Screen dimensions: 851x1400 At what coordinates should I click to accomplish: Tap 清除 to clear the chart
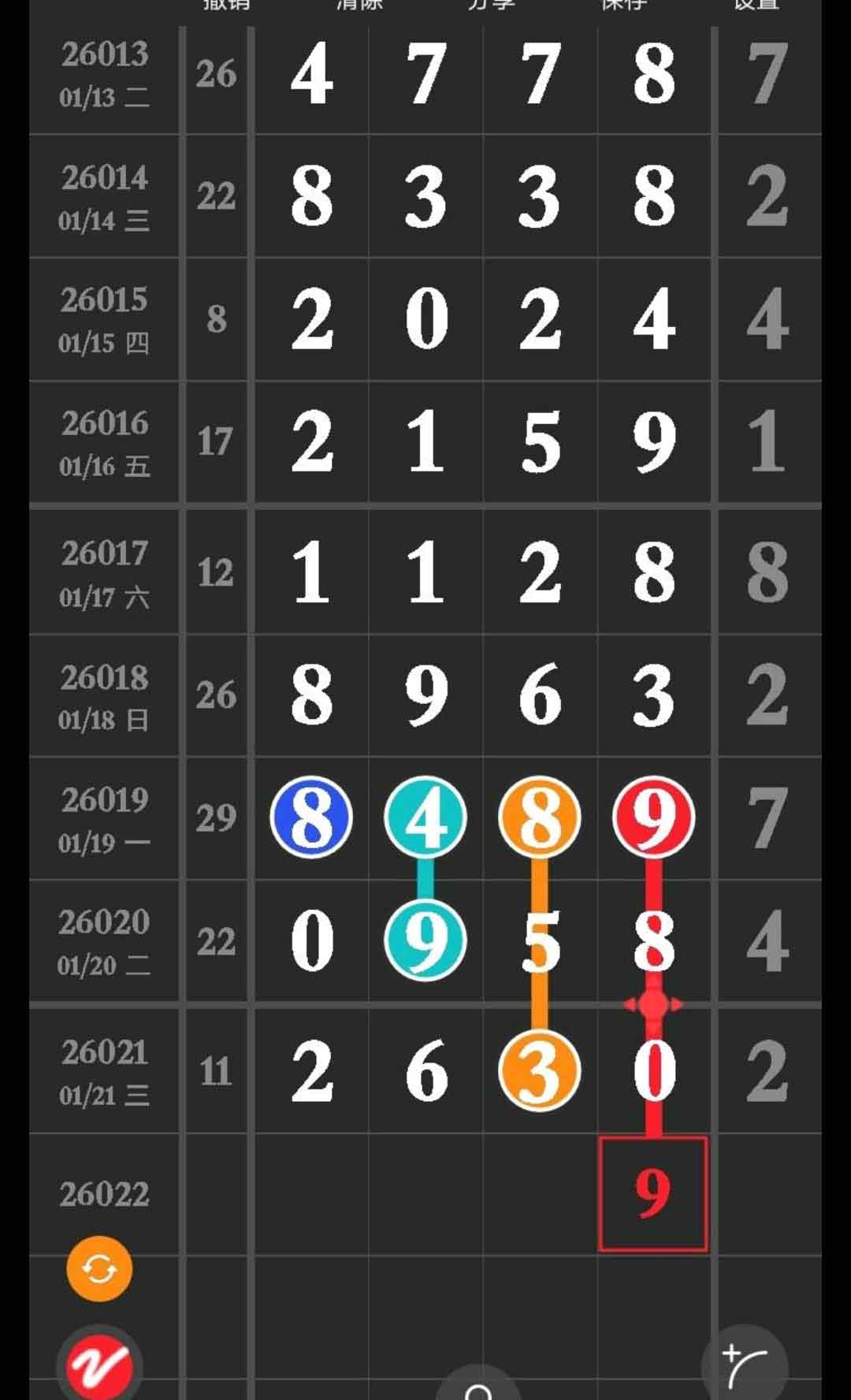tap(359, 6)
